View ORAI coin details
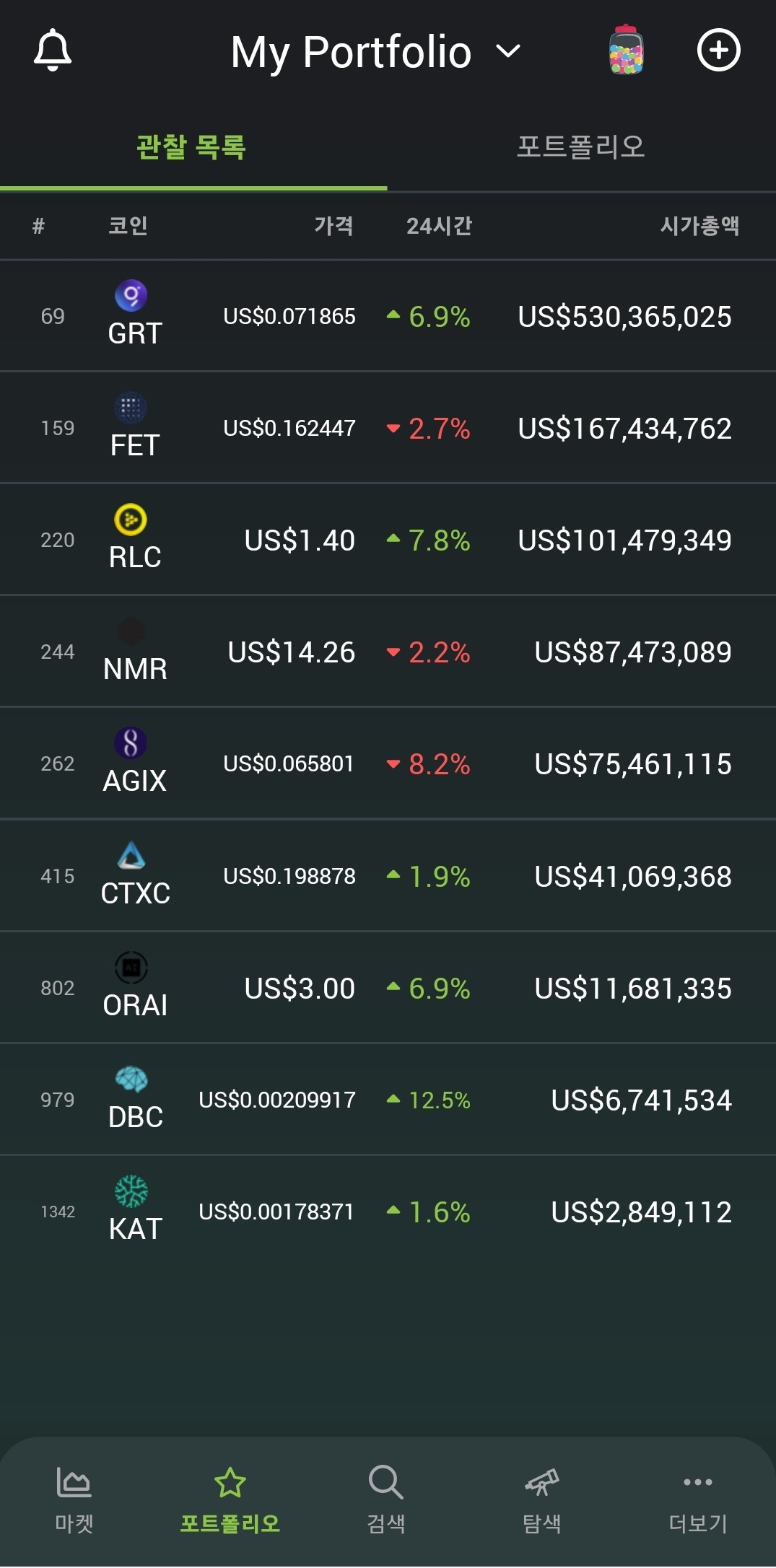 tap(388, 988)
